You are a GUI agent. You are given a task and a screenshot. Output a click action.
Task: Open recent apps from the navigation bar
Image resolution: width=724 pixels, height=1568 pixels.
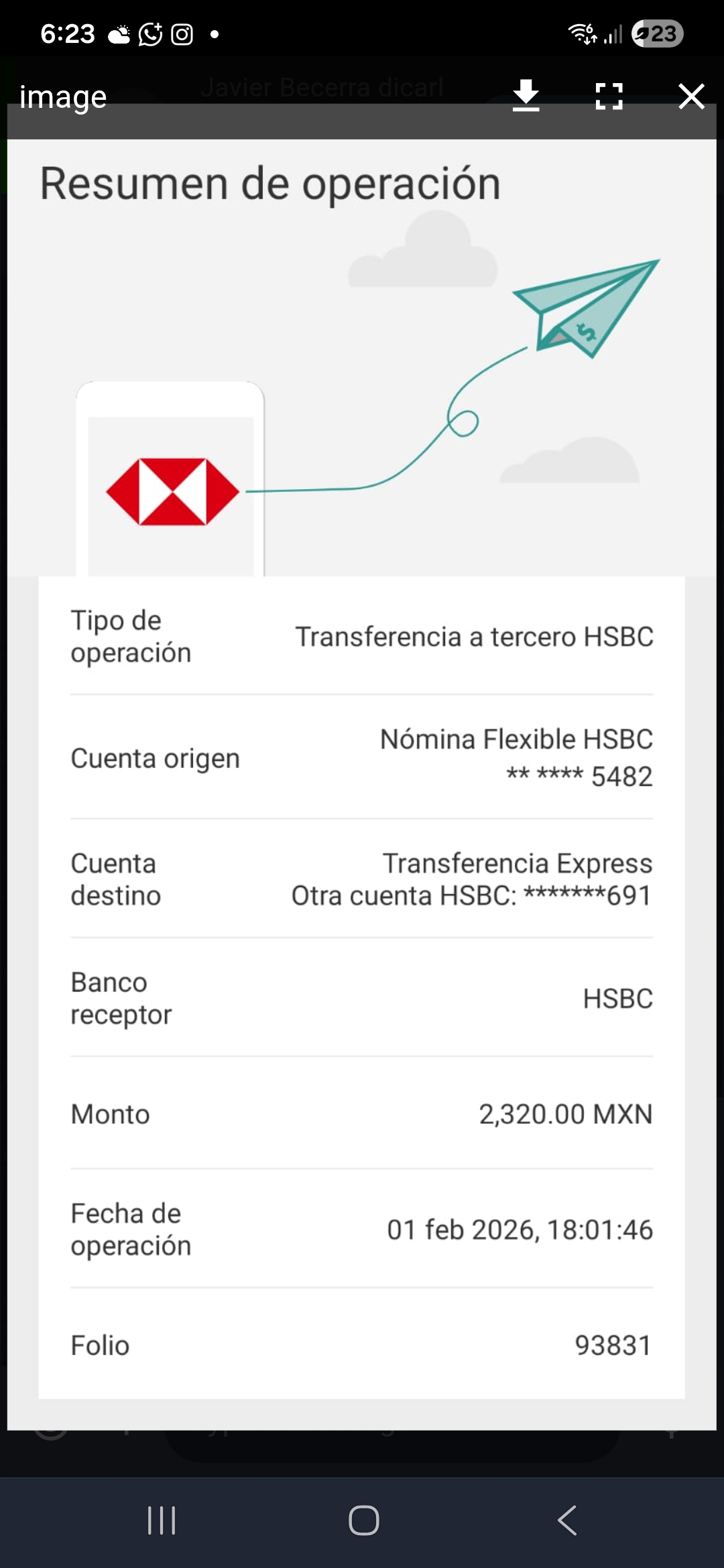point(162,1520)
